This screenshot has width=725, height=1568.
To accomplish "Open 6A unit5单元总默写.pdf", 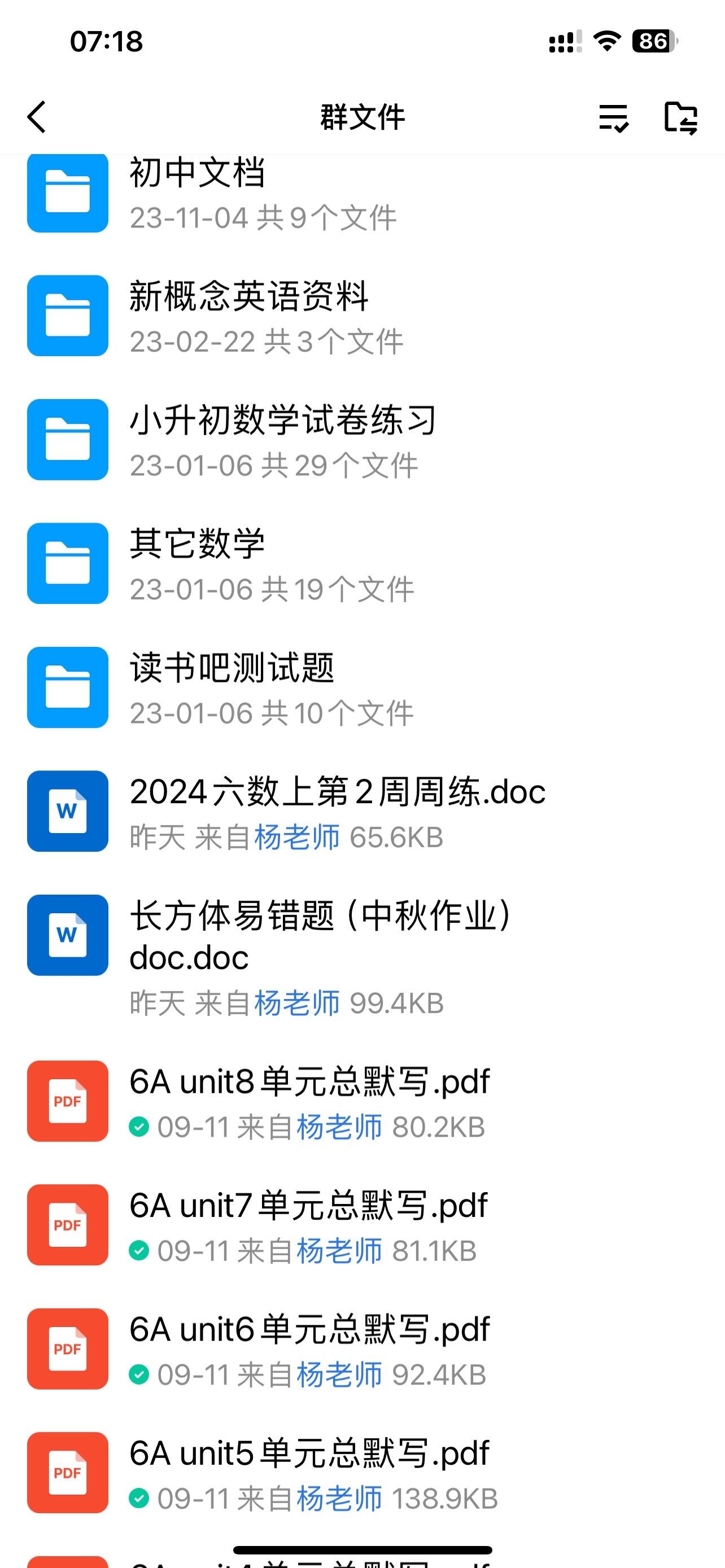I will 362,1473.
